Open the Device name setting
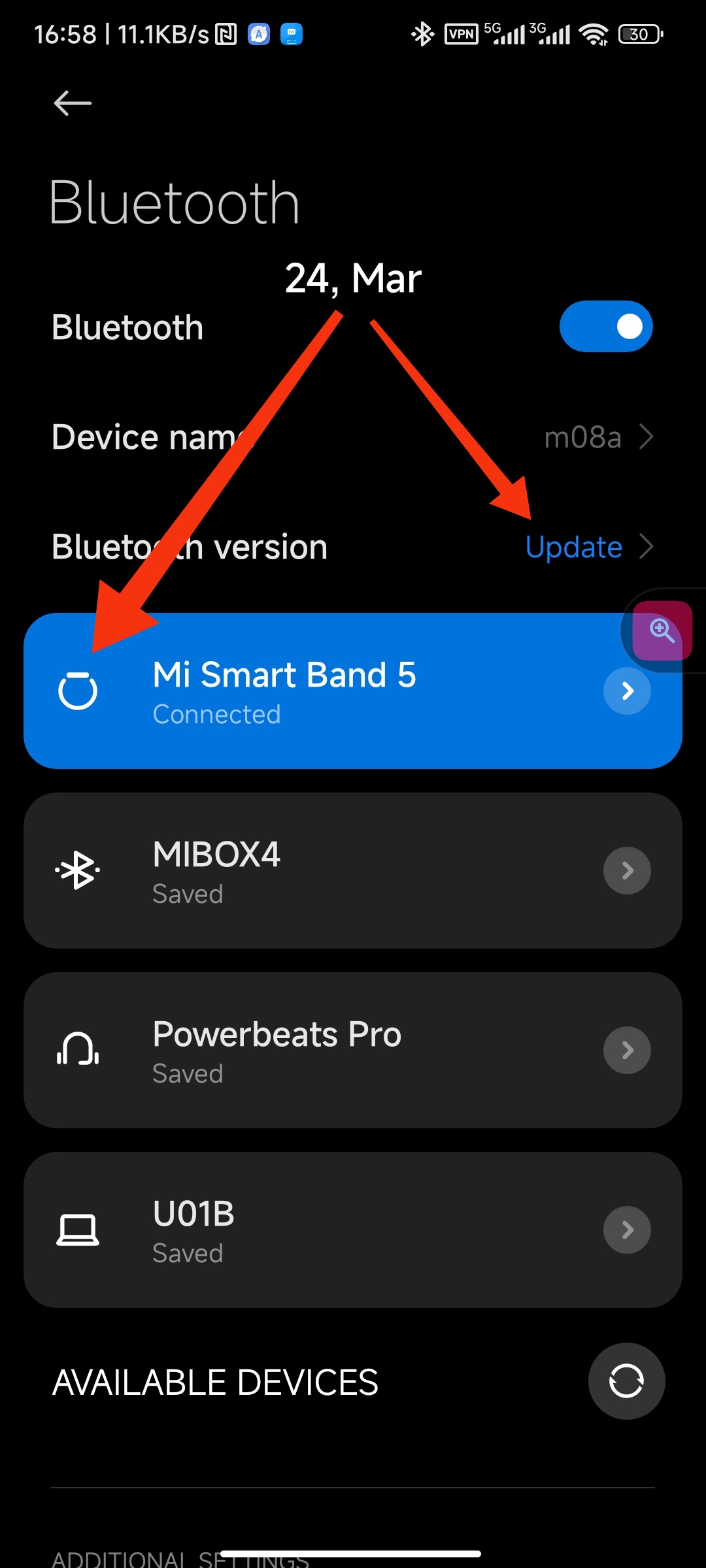The height and width of the screenshot is (1568, 706). [353, 437]
